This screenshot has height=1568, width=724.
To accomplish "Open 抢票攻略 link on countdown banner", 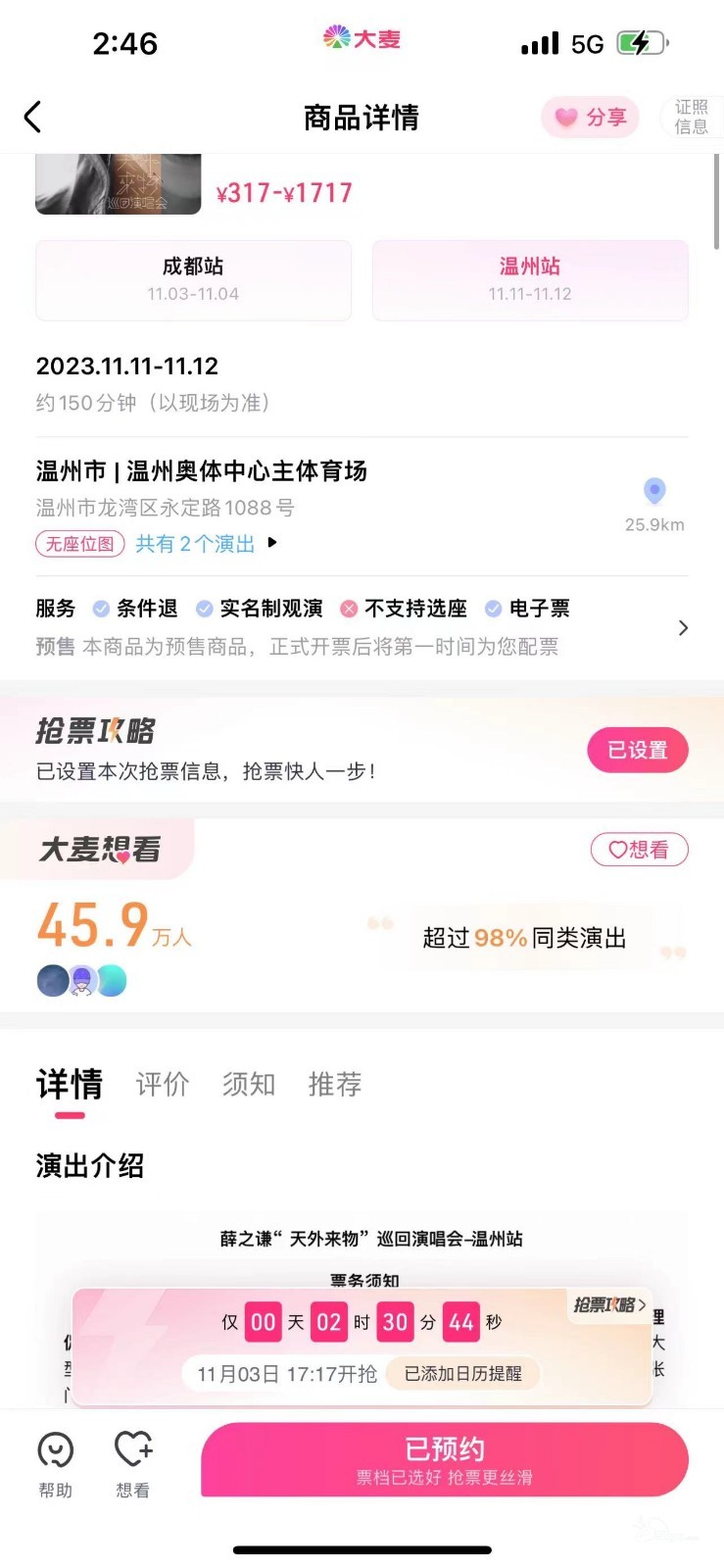I will (x=609, y=1305).
